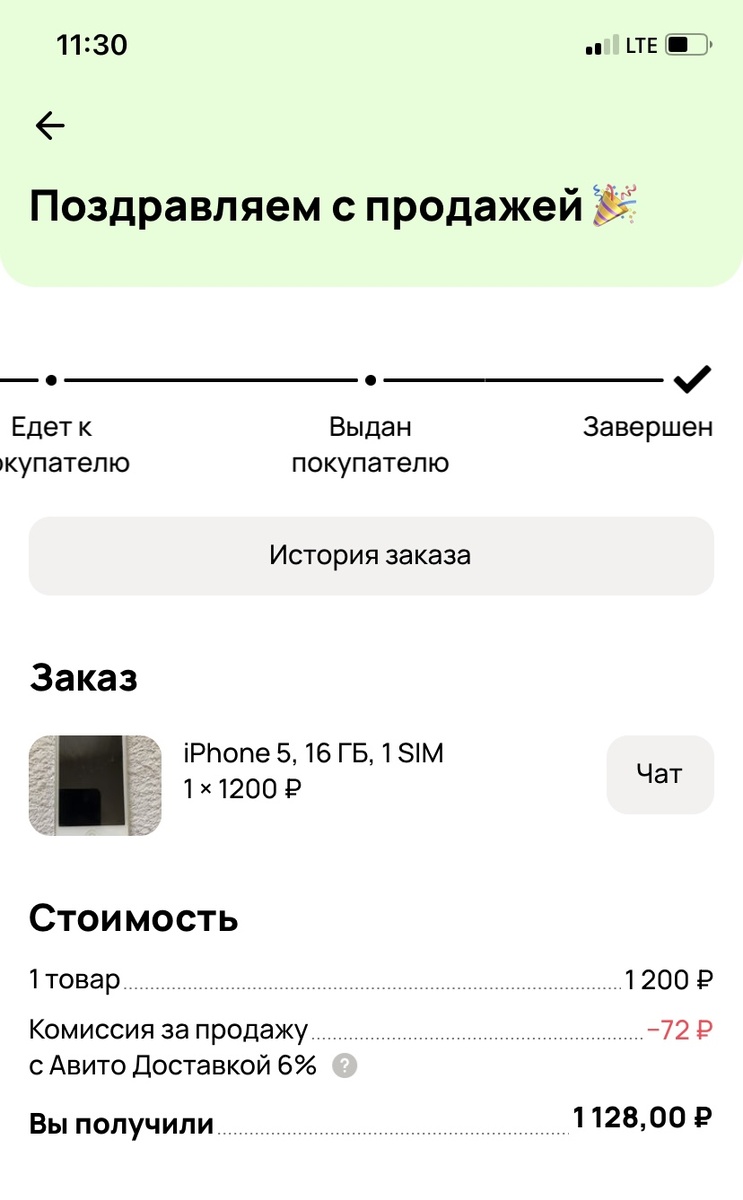Viewport: 743px width, 1200px height.
Task: Click the progress dot above Едет к покупателю
Action: (52, 379)
